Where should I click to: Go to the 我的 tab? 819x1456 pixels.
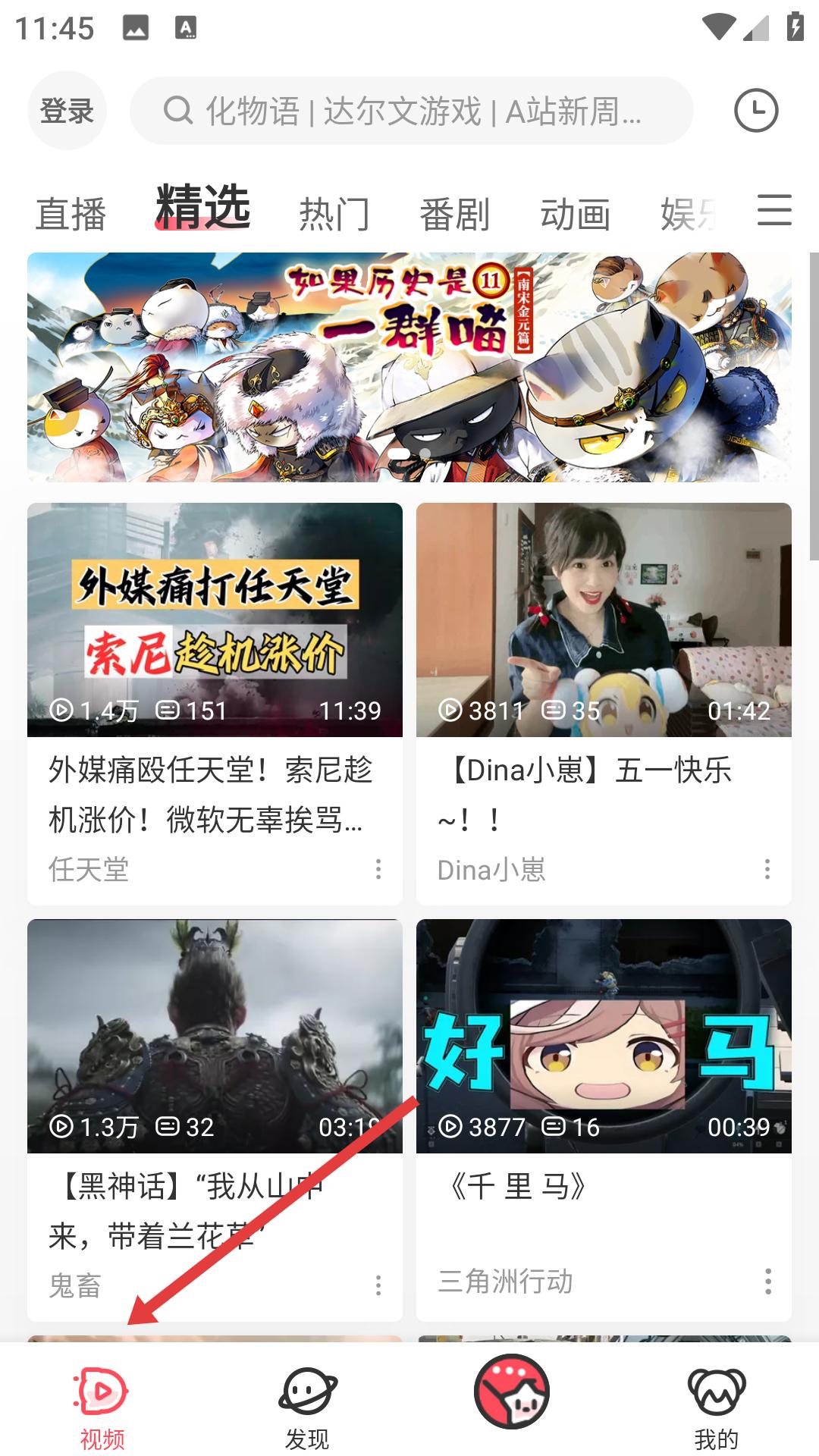click(x=717, y=1407)
